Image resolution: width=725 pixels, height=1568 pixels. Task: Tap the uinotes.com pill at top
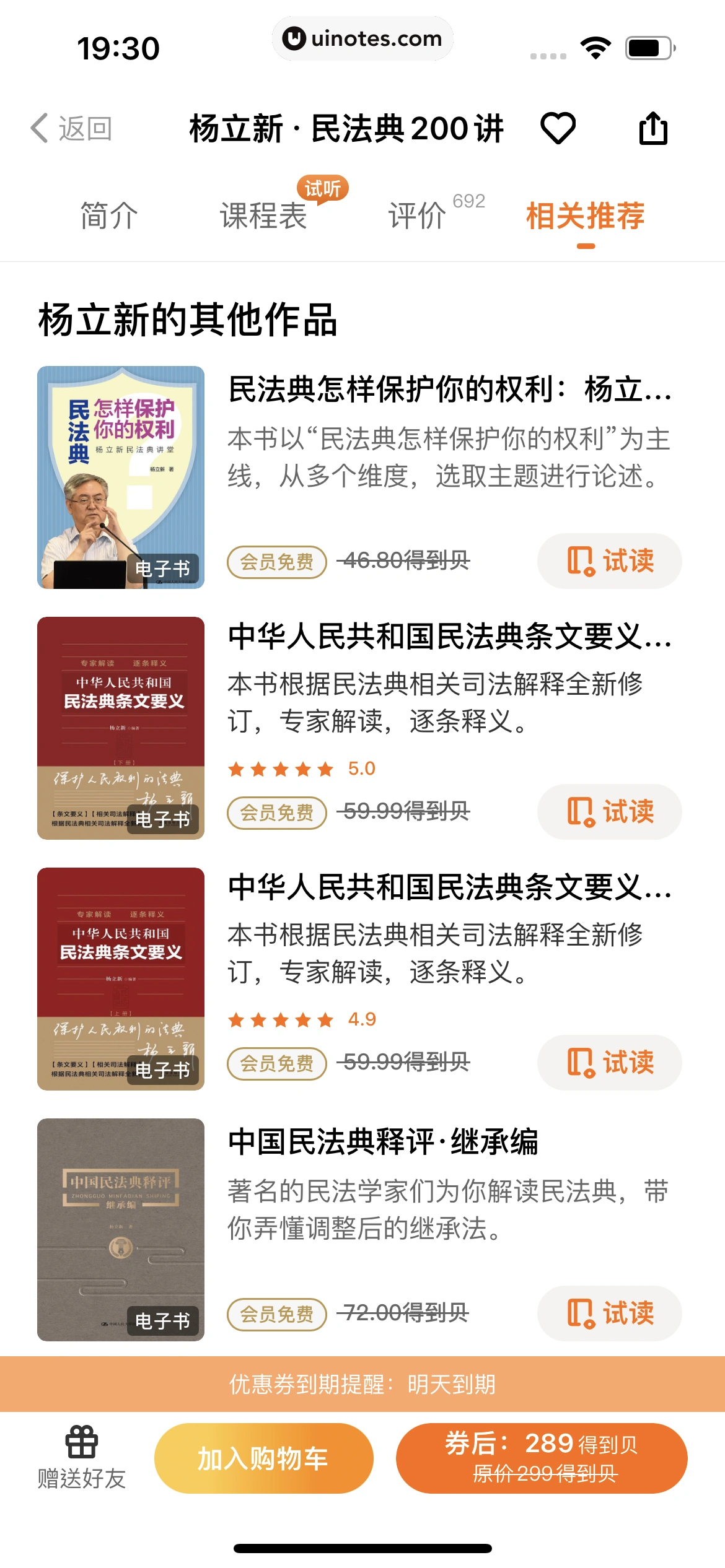(x=362, y=38)
